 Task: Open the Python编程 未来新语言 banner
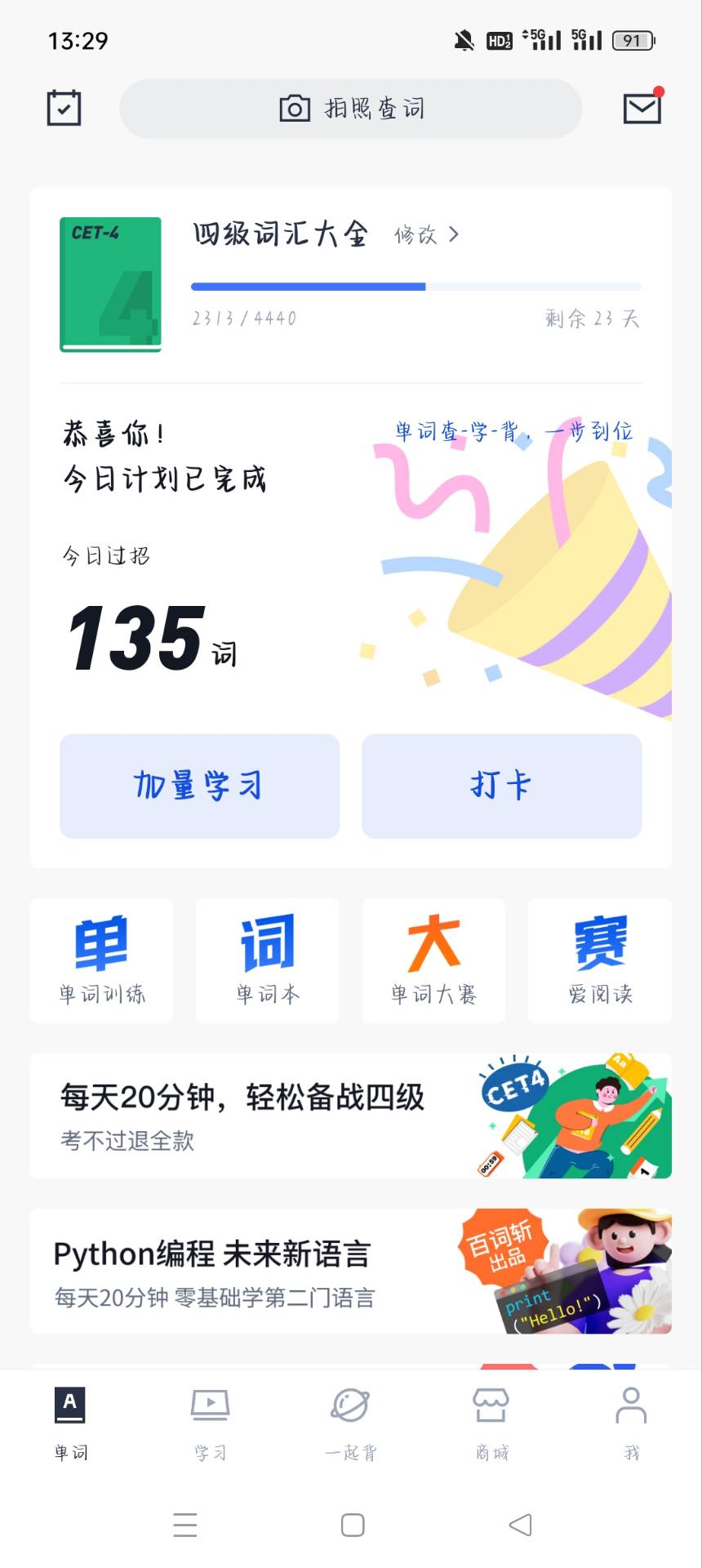tap(351, 1272)
